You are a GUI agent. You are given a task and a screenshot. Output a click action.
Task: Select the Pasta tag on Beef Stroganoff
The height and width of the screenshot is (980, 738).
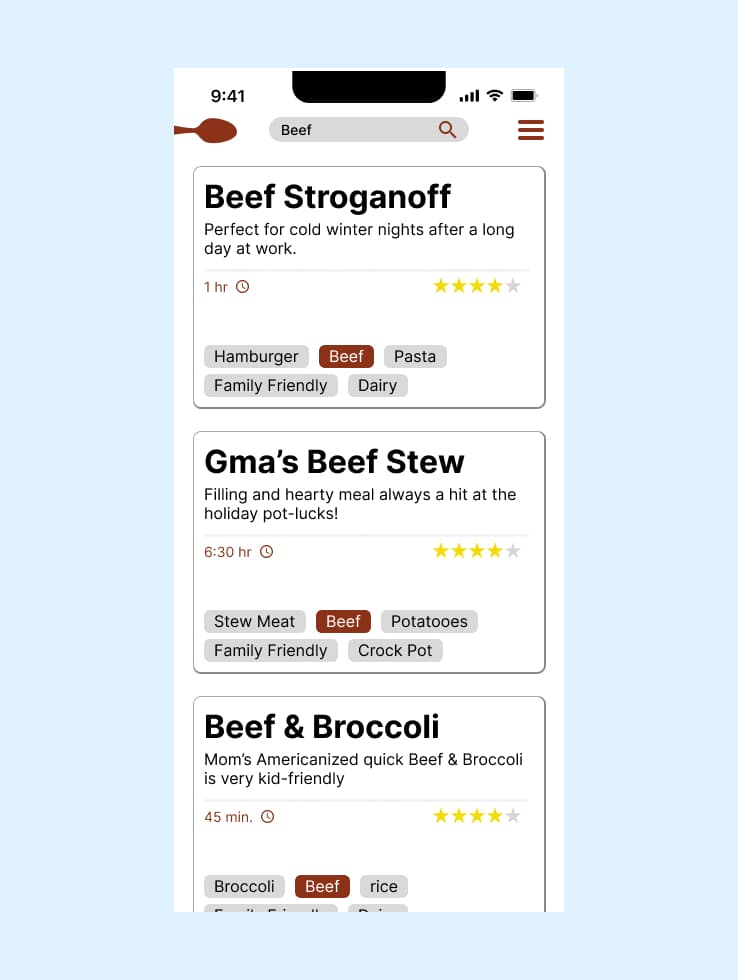tap(415, 356)
